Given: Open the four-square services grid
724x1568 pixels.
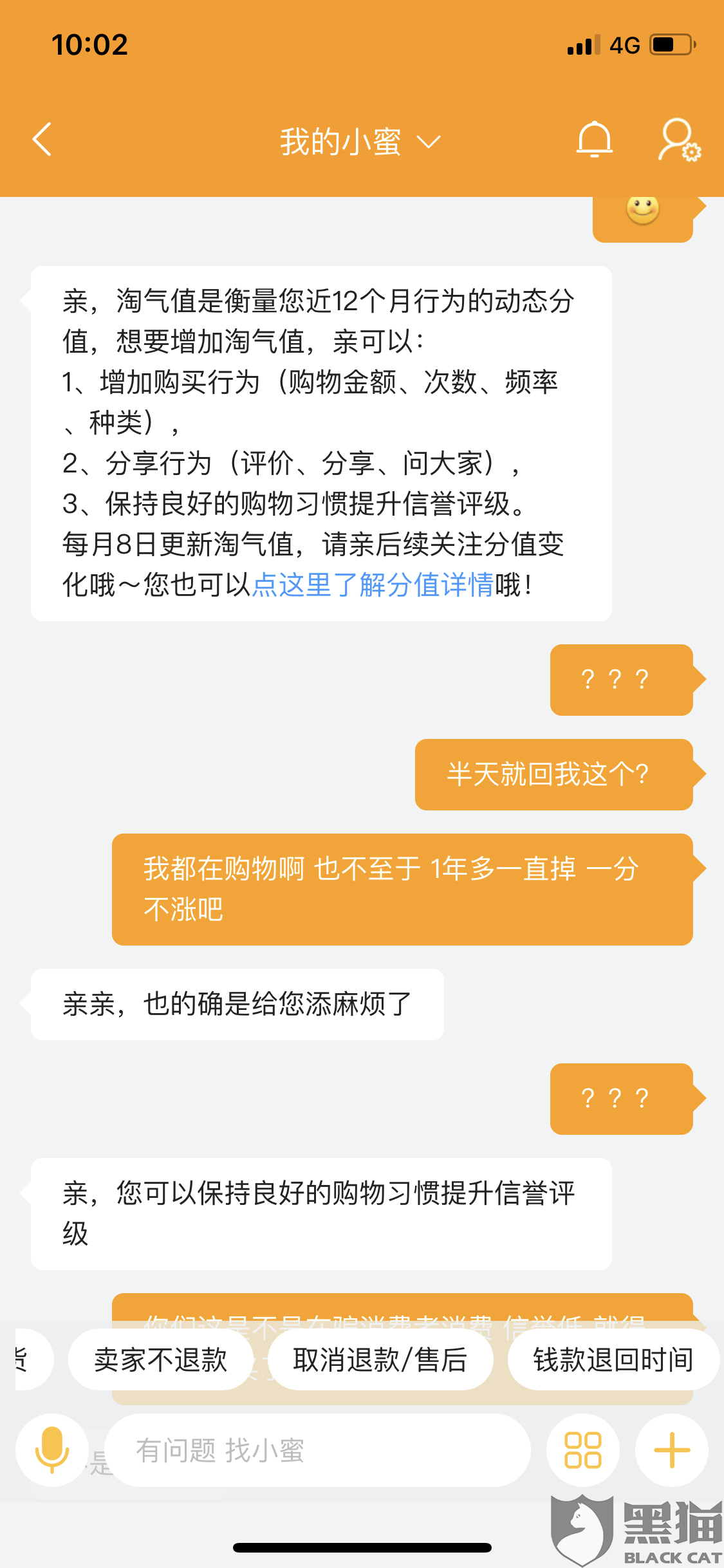Looking at the screenshot, I should [583, 1450].
